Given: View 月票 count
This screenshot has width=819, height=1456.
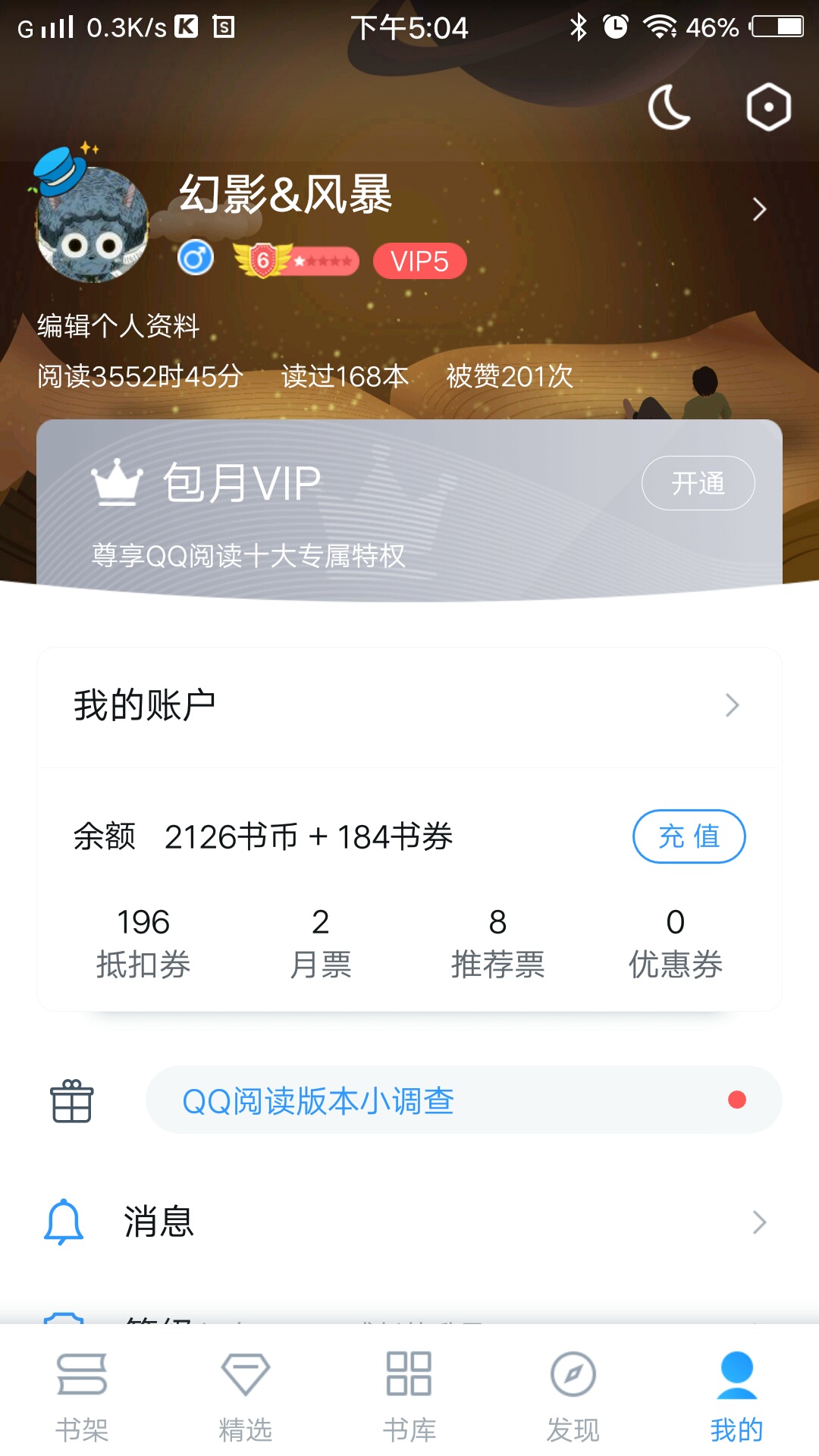Looking at the screenshot, I should [x=321, y=943].
